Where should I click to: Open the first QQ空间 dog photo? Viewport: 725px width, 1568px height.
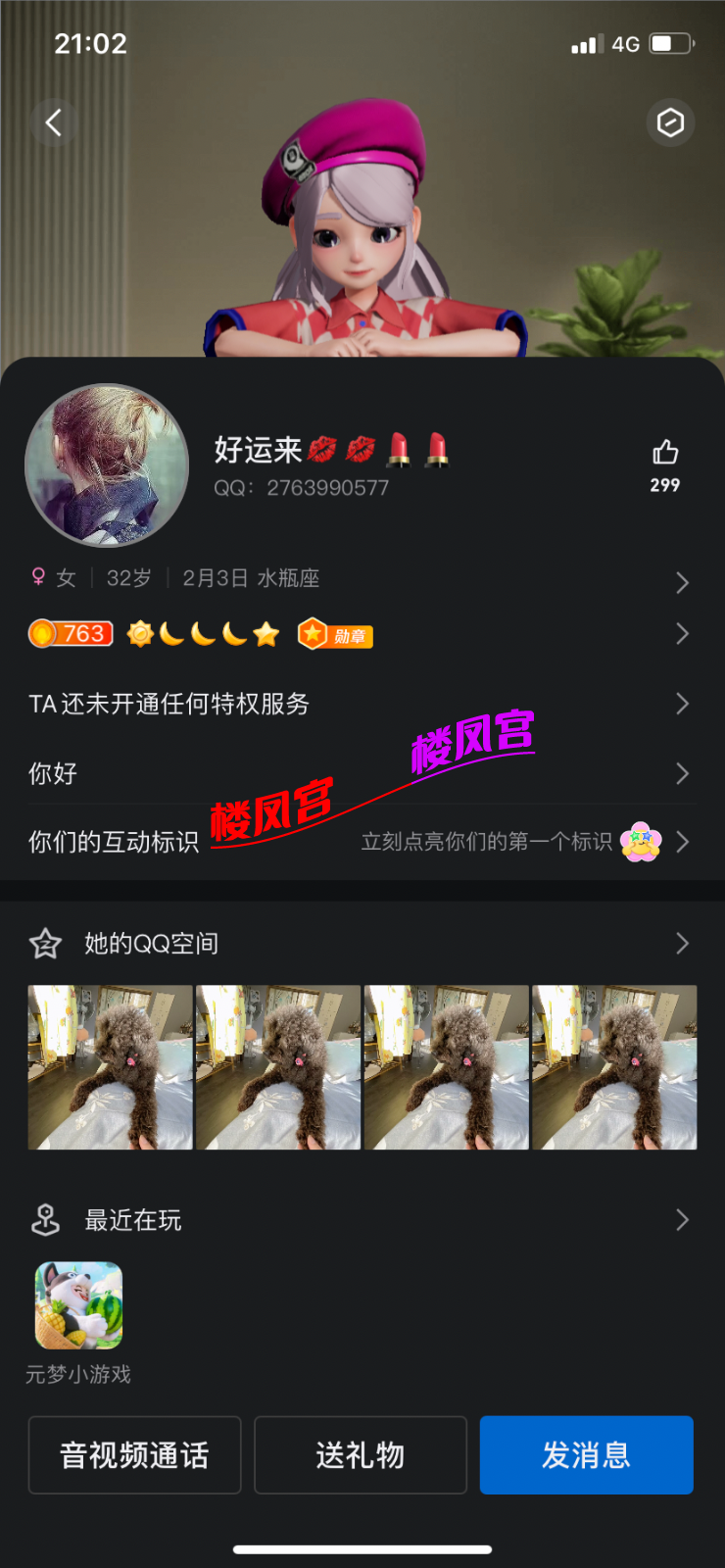(111, 1067)
